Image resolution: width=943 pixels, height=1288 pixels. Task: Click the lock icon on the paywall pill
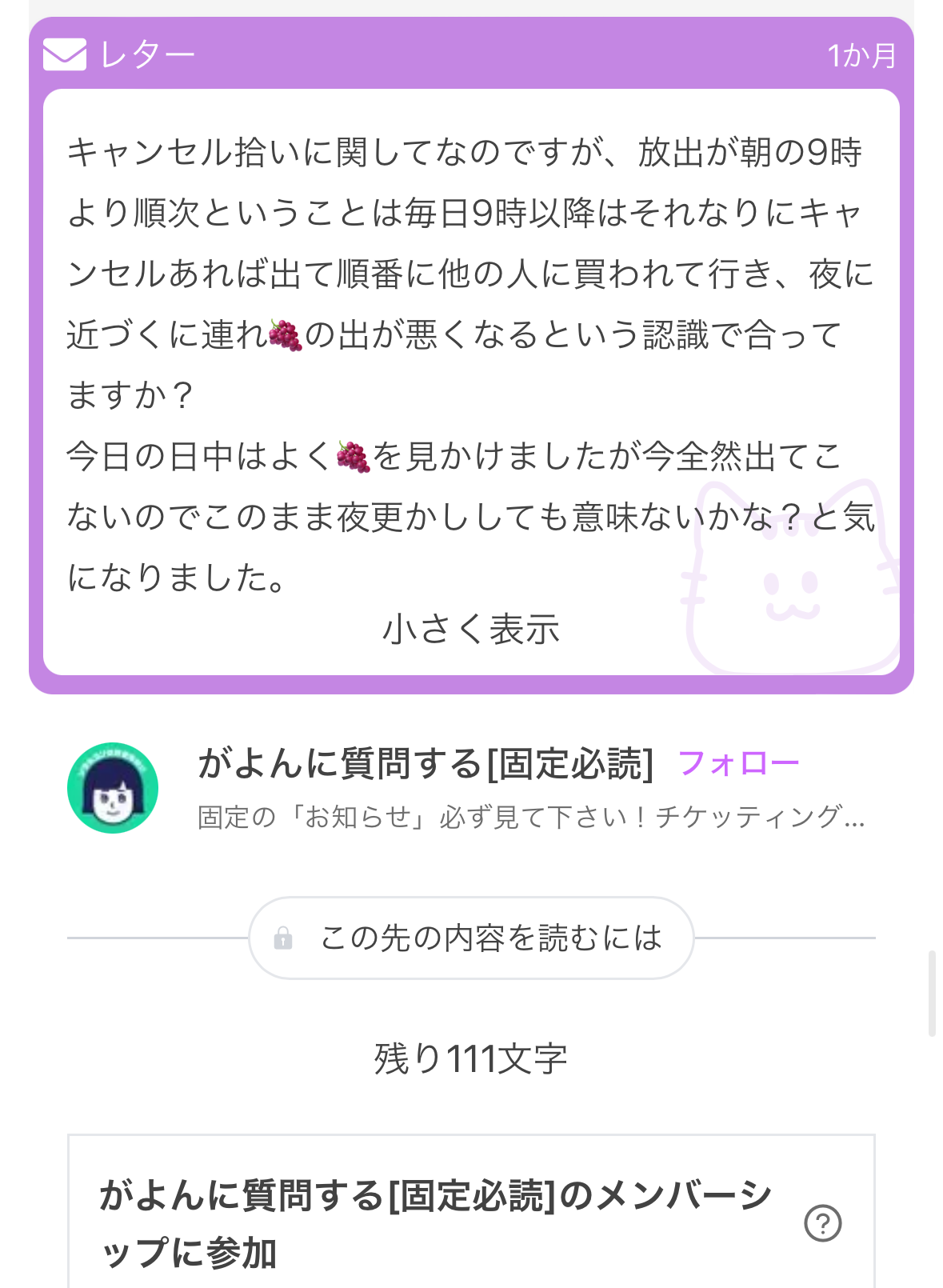(x=284, y=935)
